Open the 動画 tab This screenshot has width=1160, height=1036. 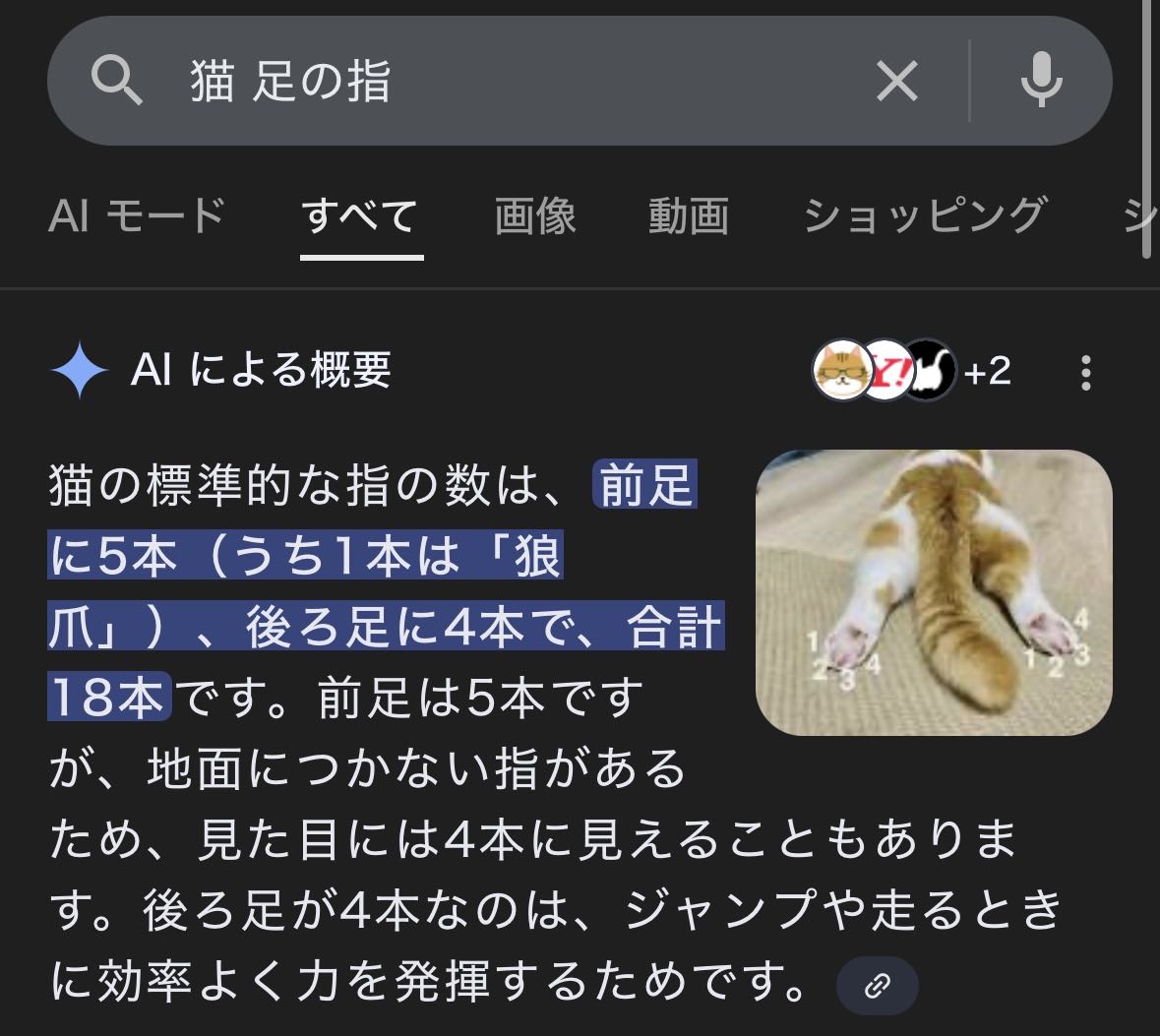coord(688,215)
